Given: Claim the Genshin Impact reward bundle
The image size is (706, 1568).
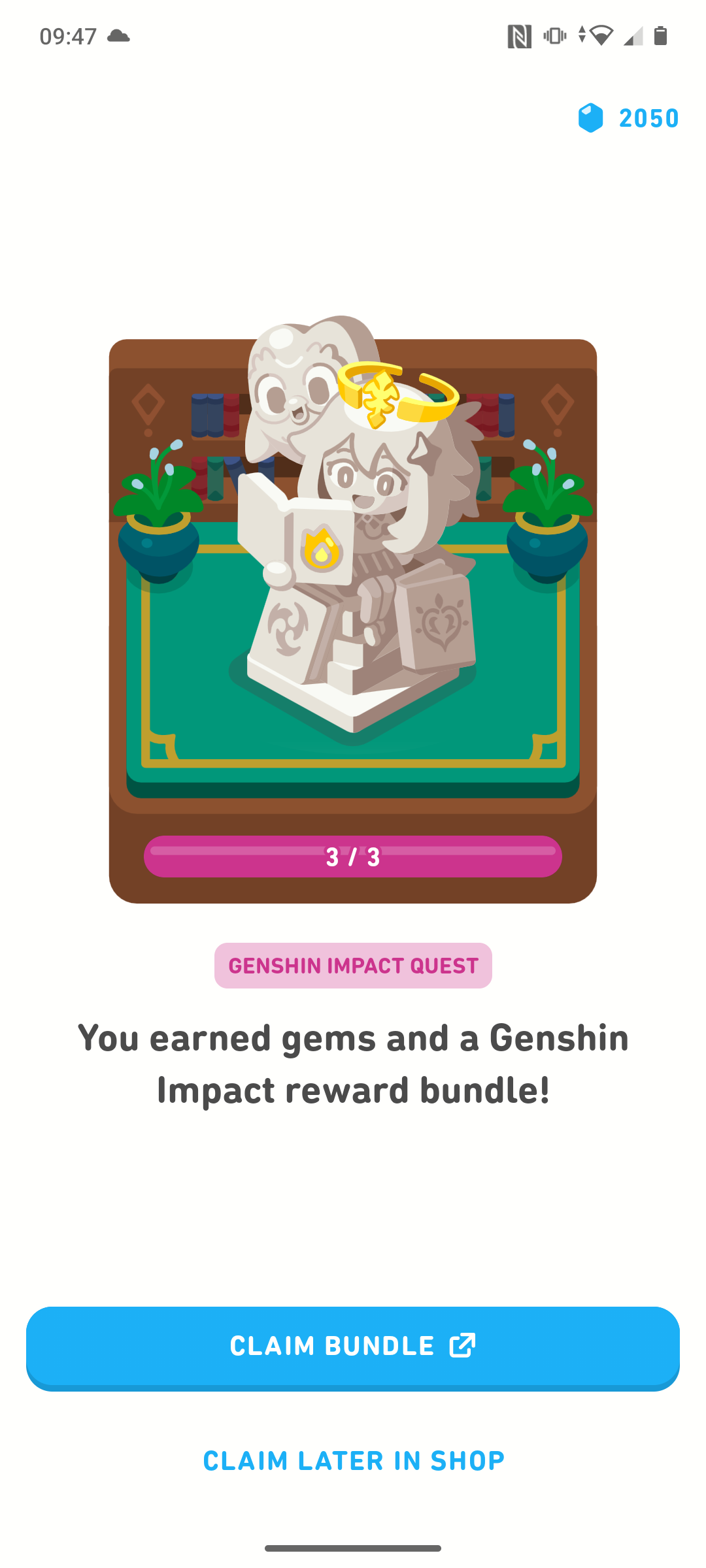Looking at the screenshot, I should click(353, 1347).
